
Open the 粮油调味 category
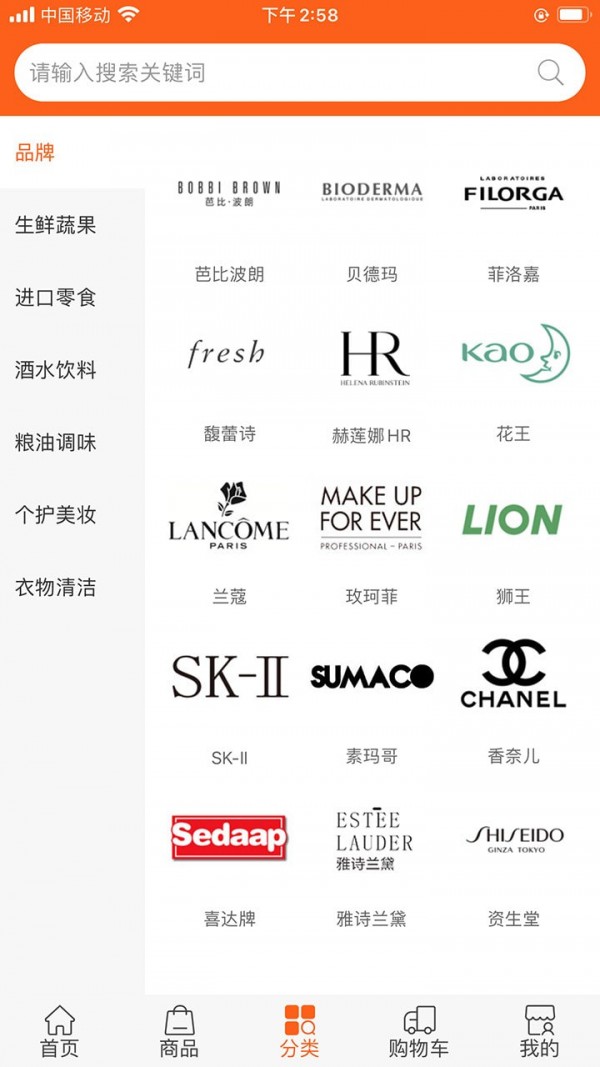coord(56,442)
